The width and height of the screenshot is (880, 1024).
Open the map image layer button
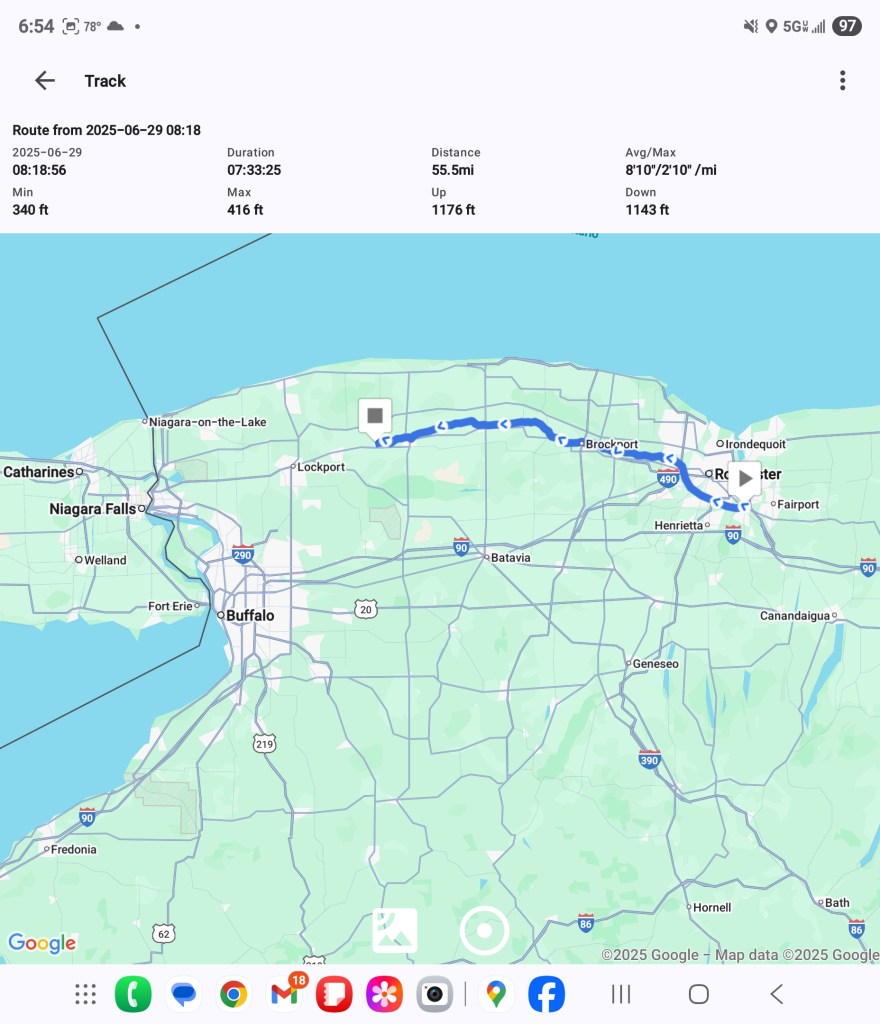point(394,931)
